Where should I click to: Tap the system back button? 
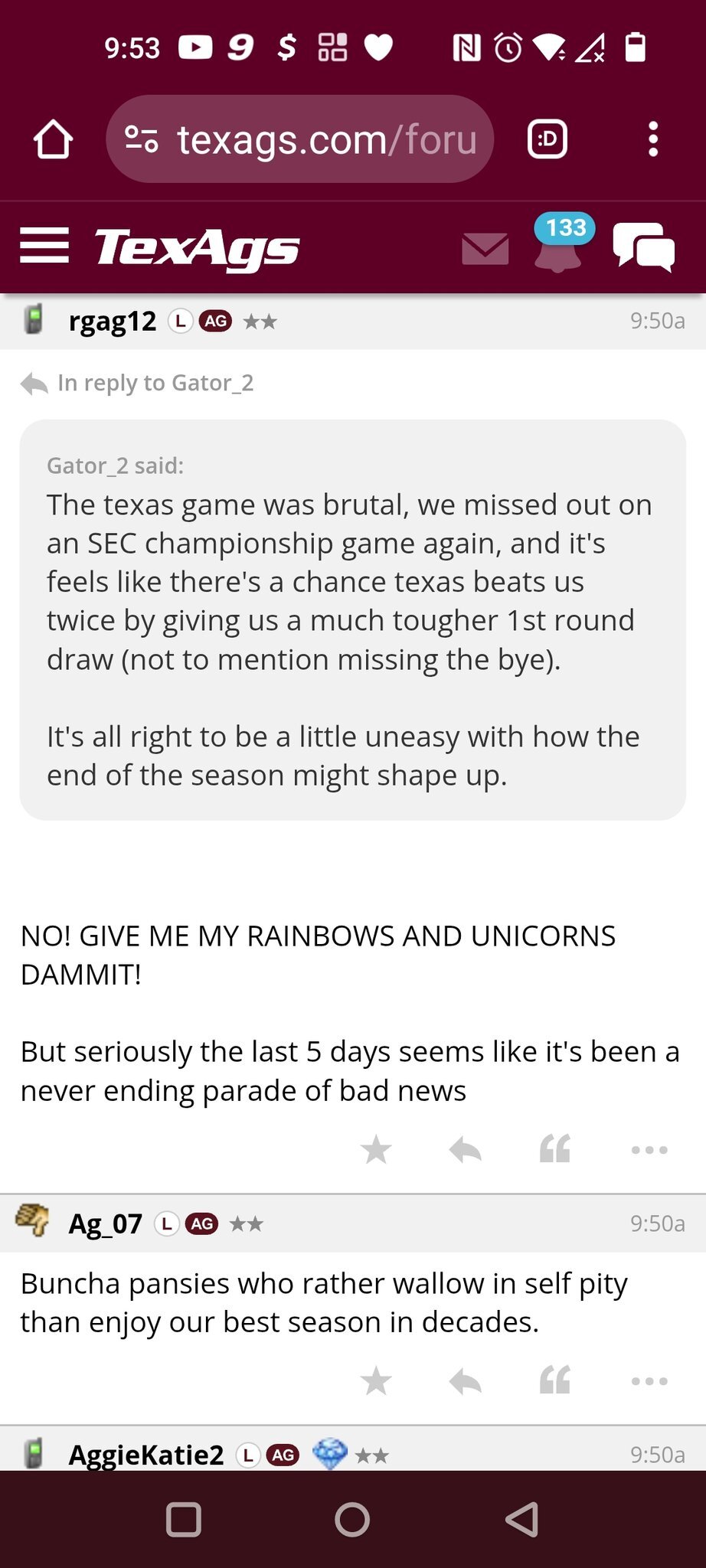point(522,1520)
